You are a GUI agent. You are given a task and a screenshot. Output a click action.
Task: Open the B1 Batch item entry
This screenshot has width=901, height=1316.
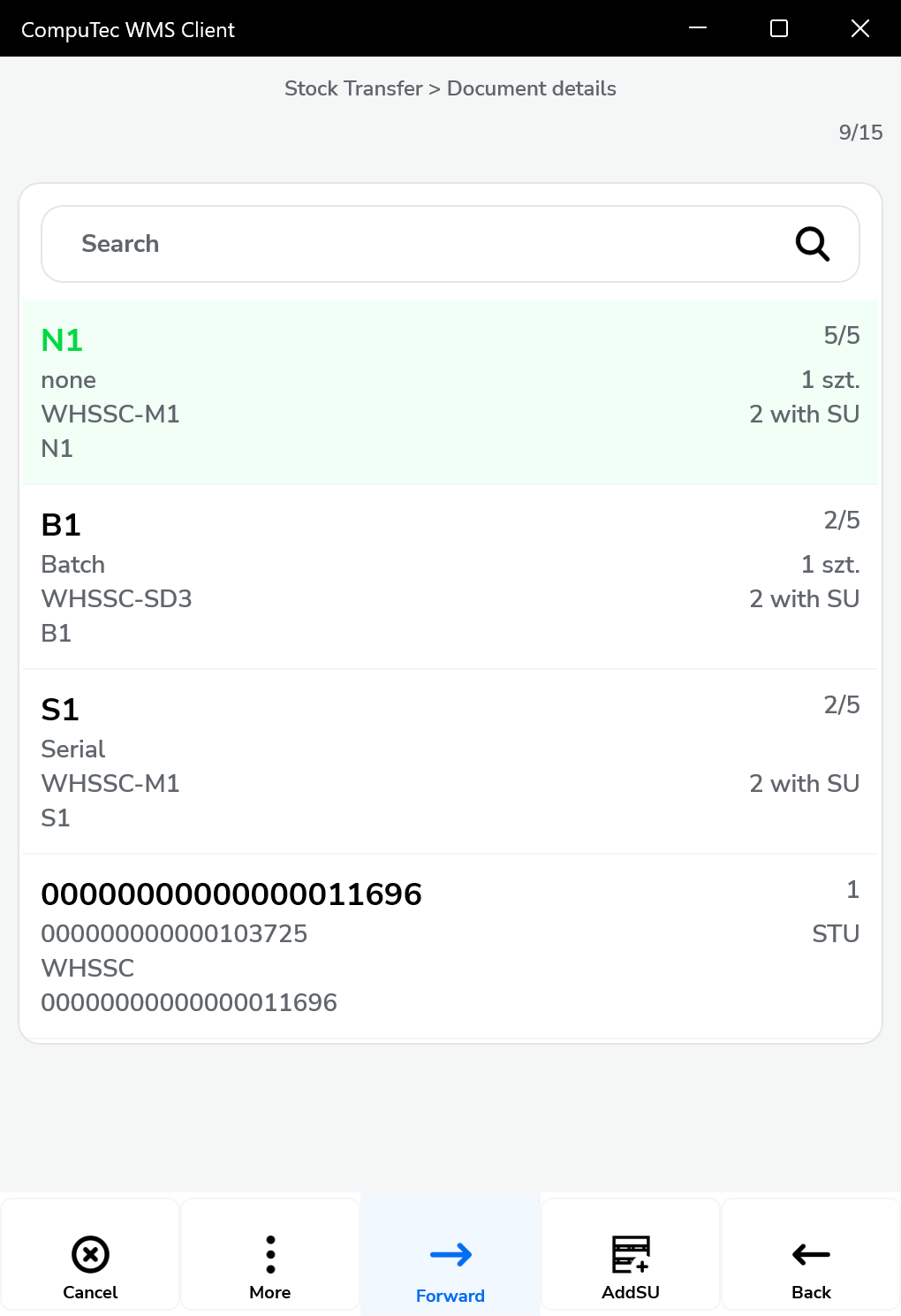pyautogui.click(x=450, y=578)
